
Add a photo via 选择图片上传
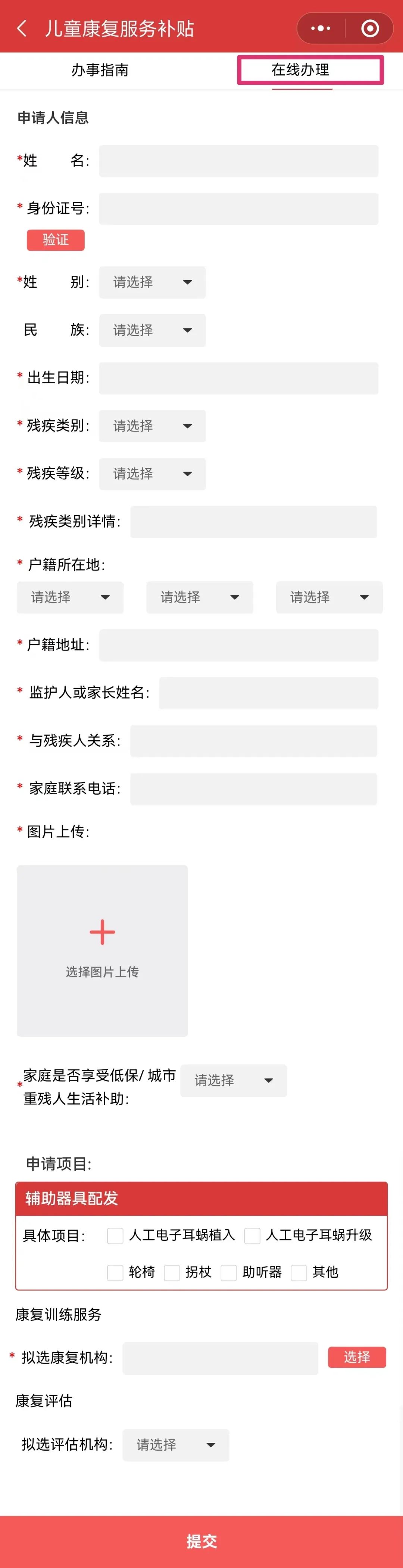click(x=102, y=950)
